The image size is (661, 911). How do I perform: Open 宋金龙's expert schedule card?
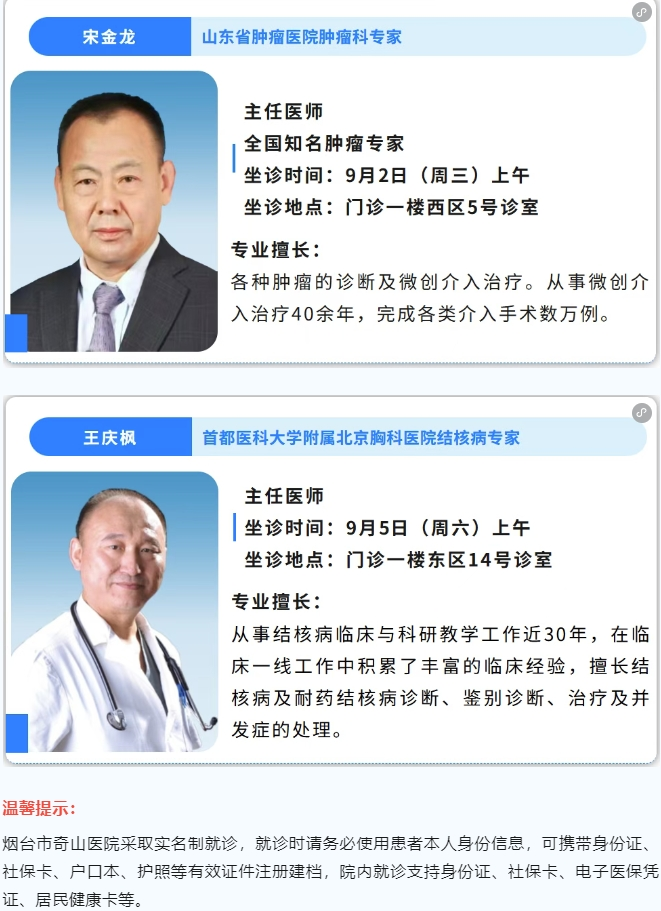click(x=330, y=181)
